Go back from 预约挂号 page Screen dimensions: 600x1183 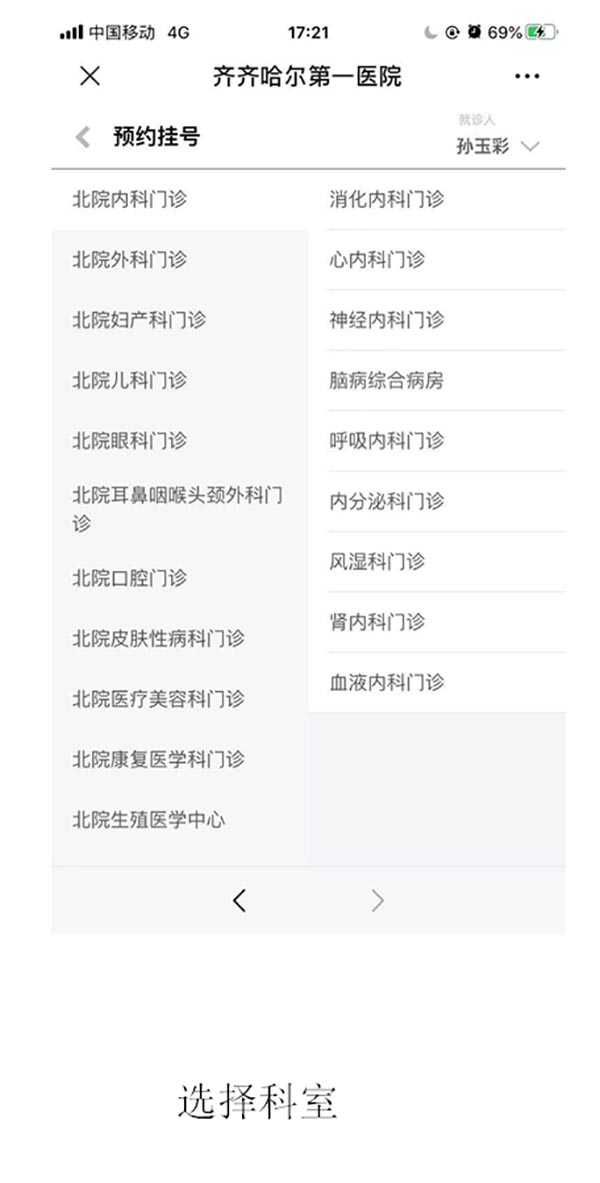pyautogui.click(x=83, y=137)
